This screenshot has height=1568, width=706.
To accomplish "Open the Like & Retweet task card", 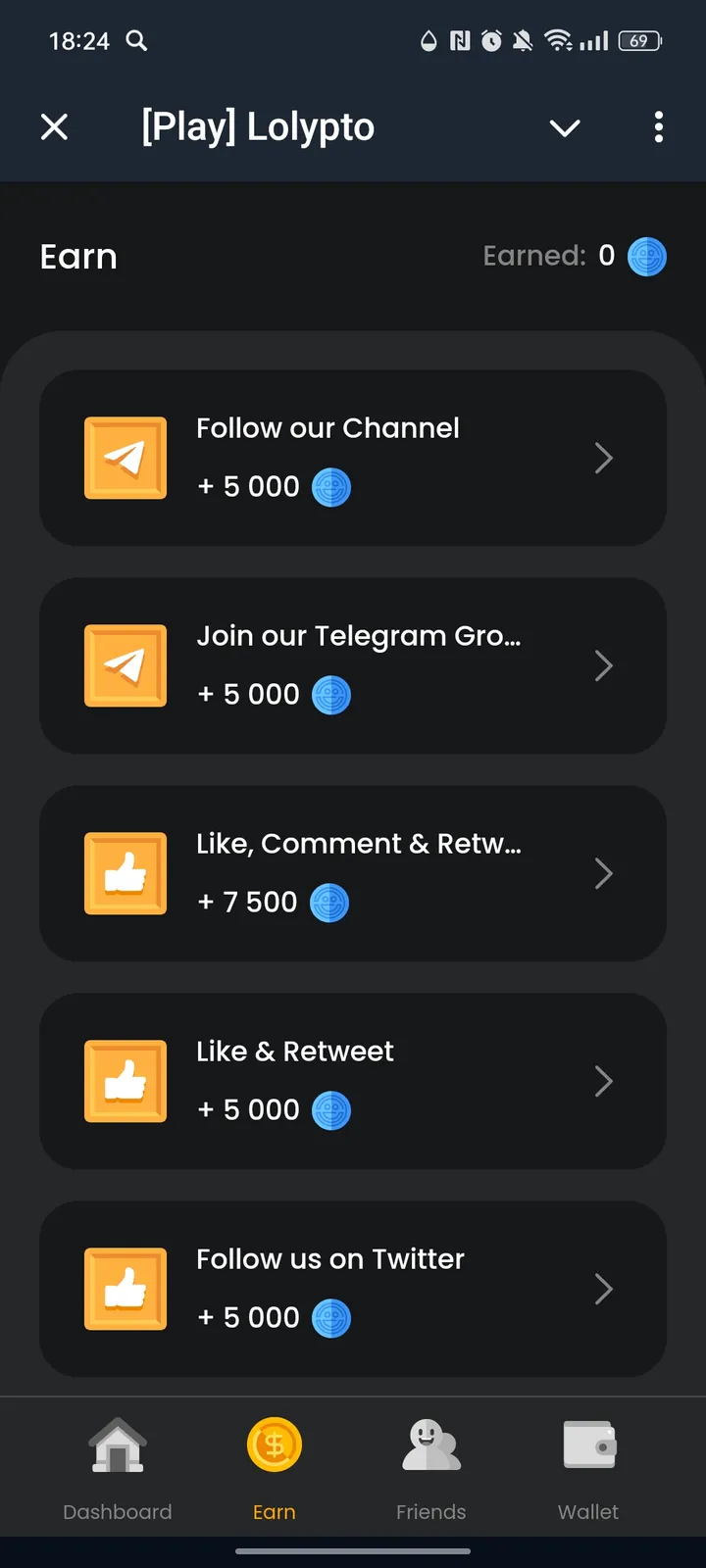I will [353, 1081].
